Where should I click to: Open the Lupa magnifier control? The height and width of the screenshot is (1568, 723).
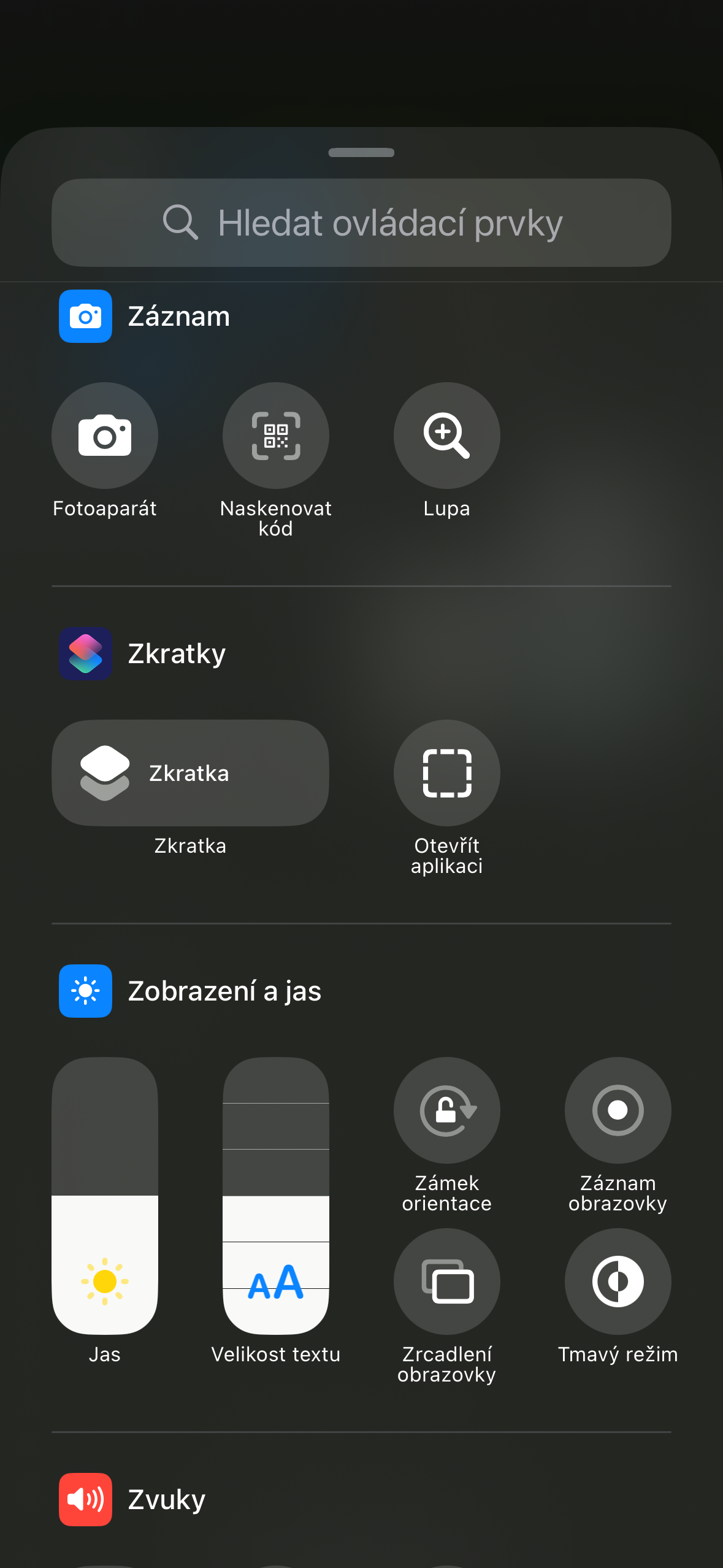pos(446,436)
